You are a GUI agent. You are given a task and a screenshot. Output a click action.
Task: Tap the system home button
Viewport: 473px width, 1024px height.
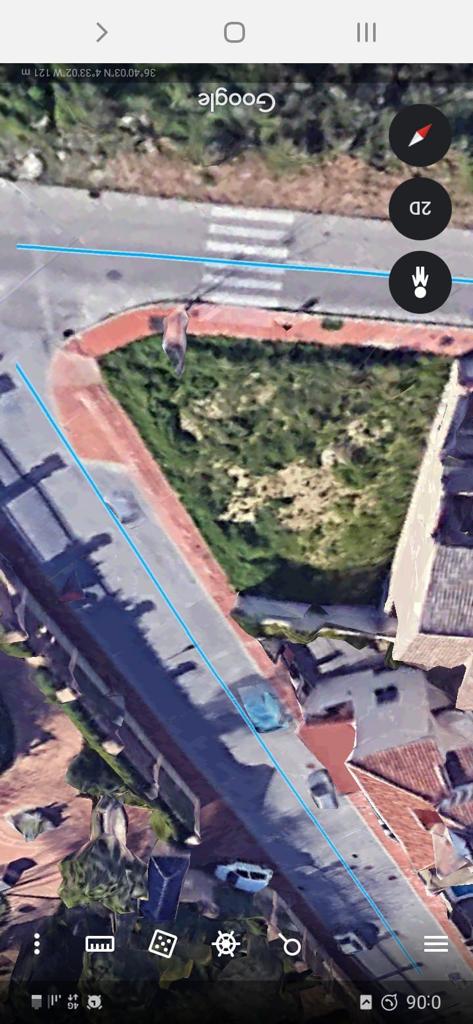pyautogui.click(x=235, y=32)
